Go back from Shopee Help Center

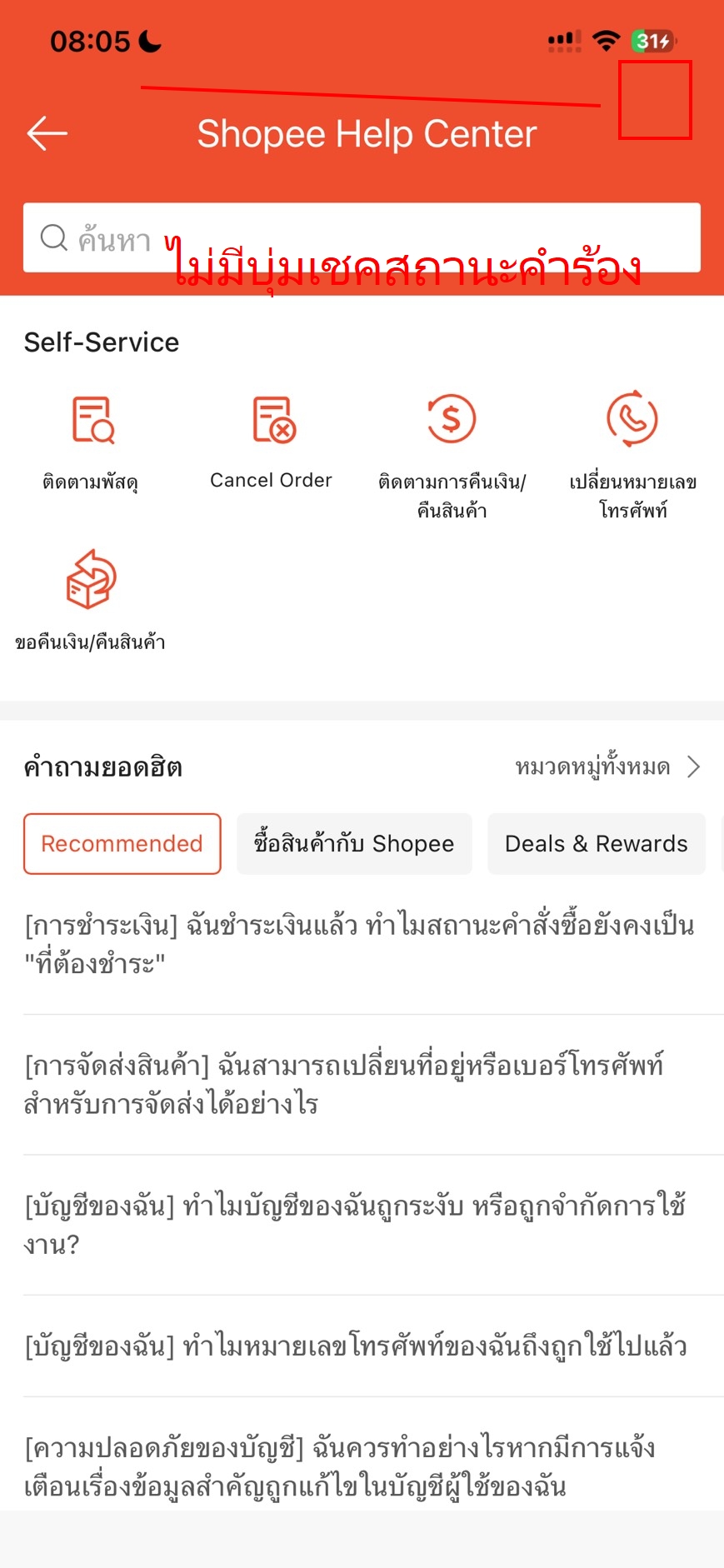click(x=47, y=133)
